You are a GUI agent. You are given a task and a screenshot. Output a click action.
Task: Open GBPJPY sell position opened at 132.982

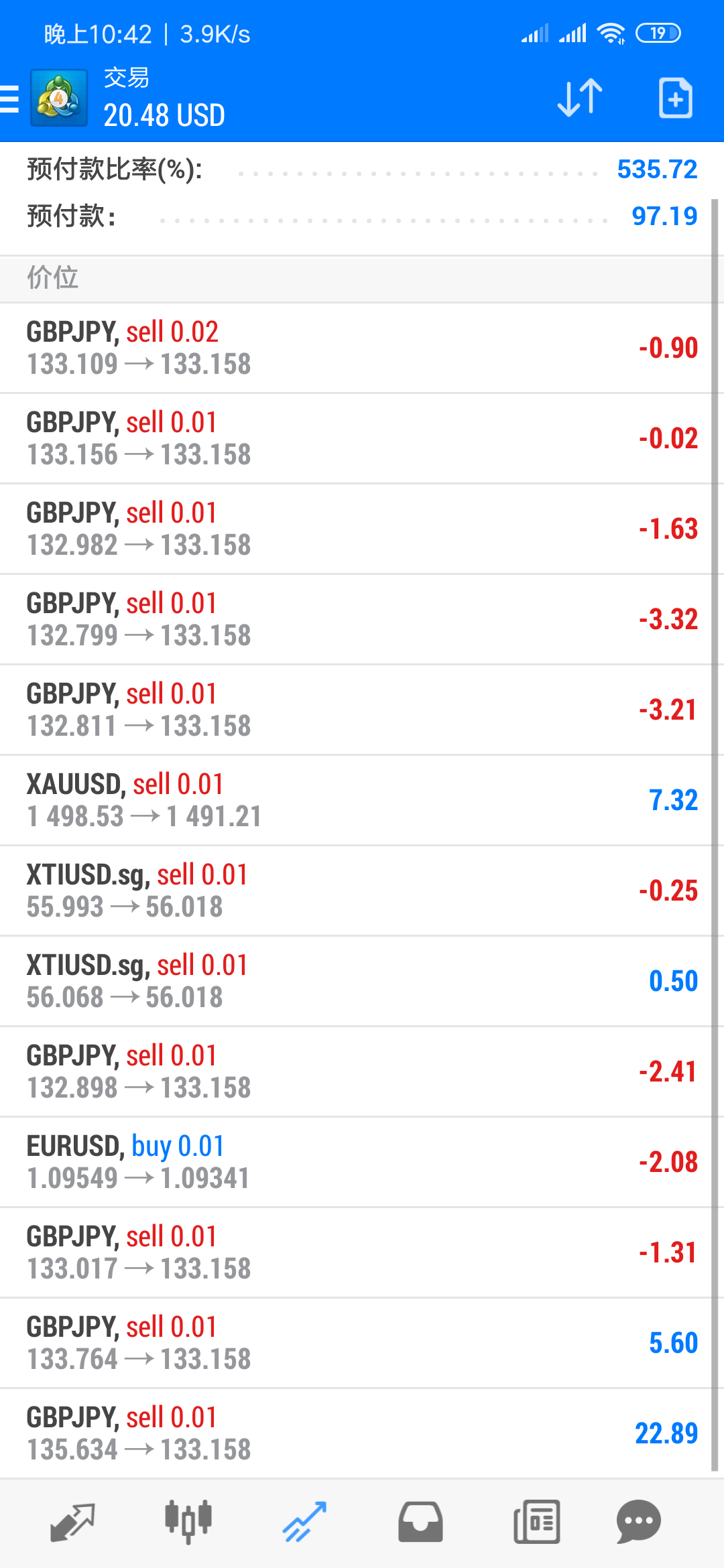coord(362,529)
